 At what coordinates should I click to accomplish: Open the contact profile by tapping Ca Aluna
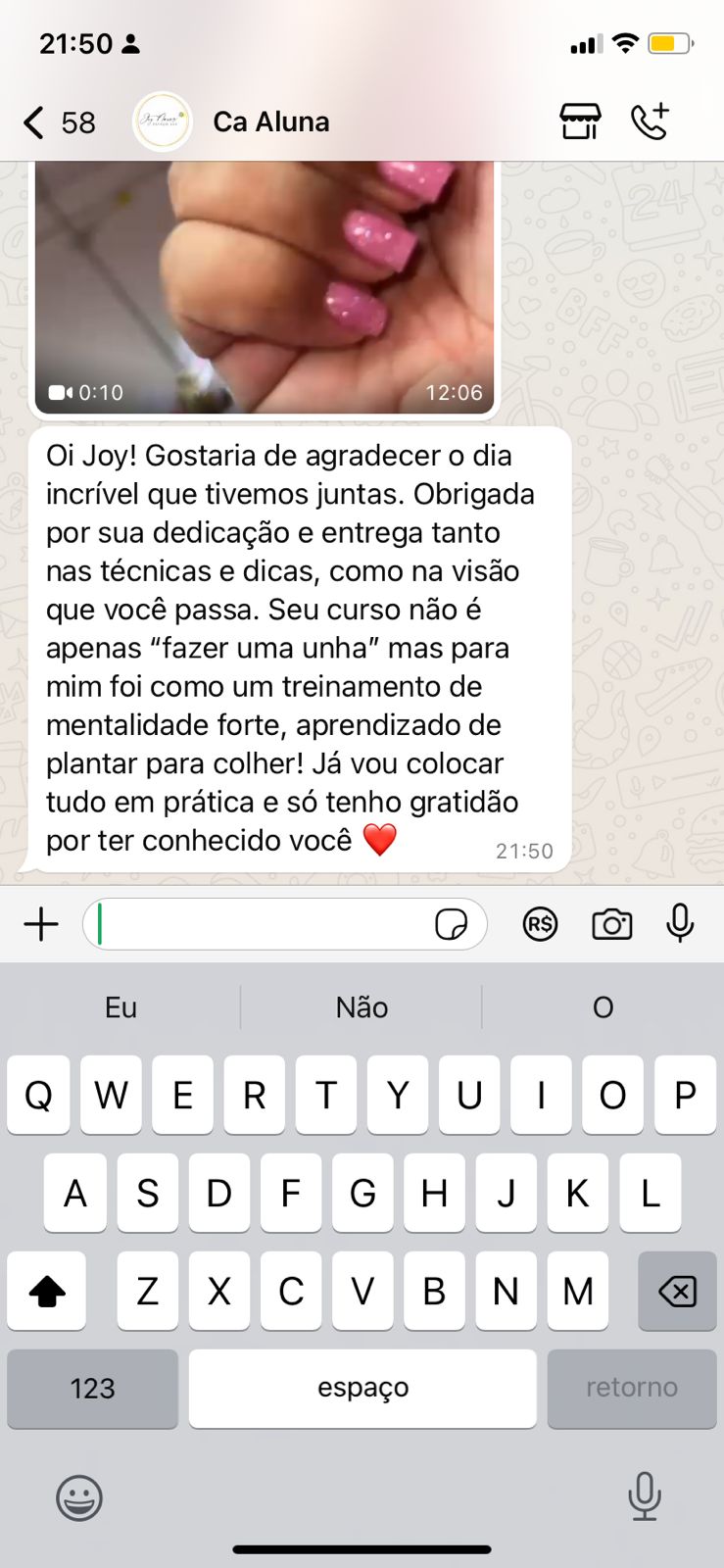(x=271, y=121)
